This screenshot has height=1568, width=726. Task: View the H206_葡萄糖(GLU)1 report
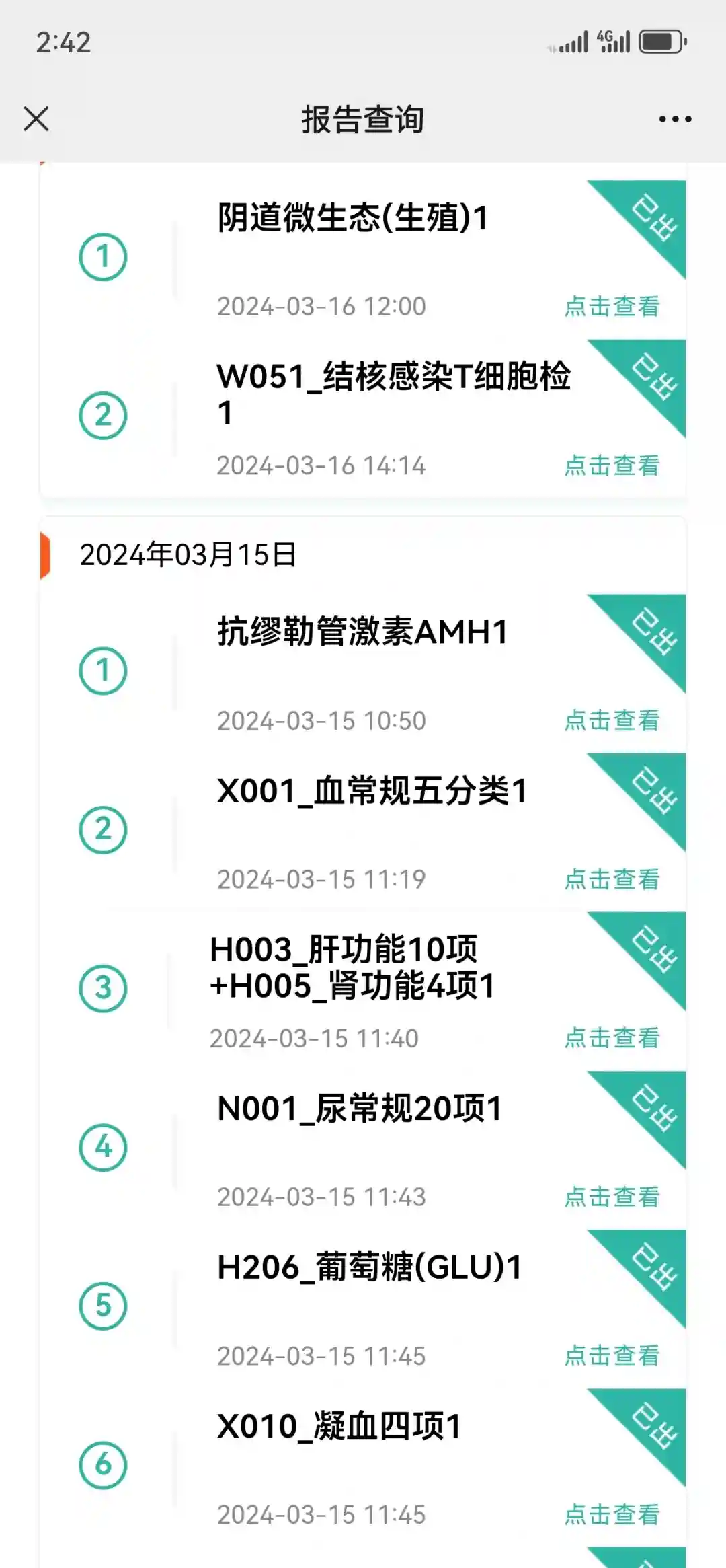click(x=612, y=1355)
